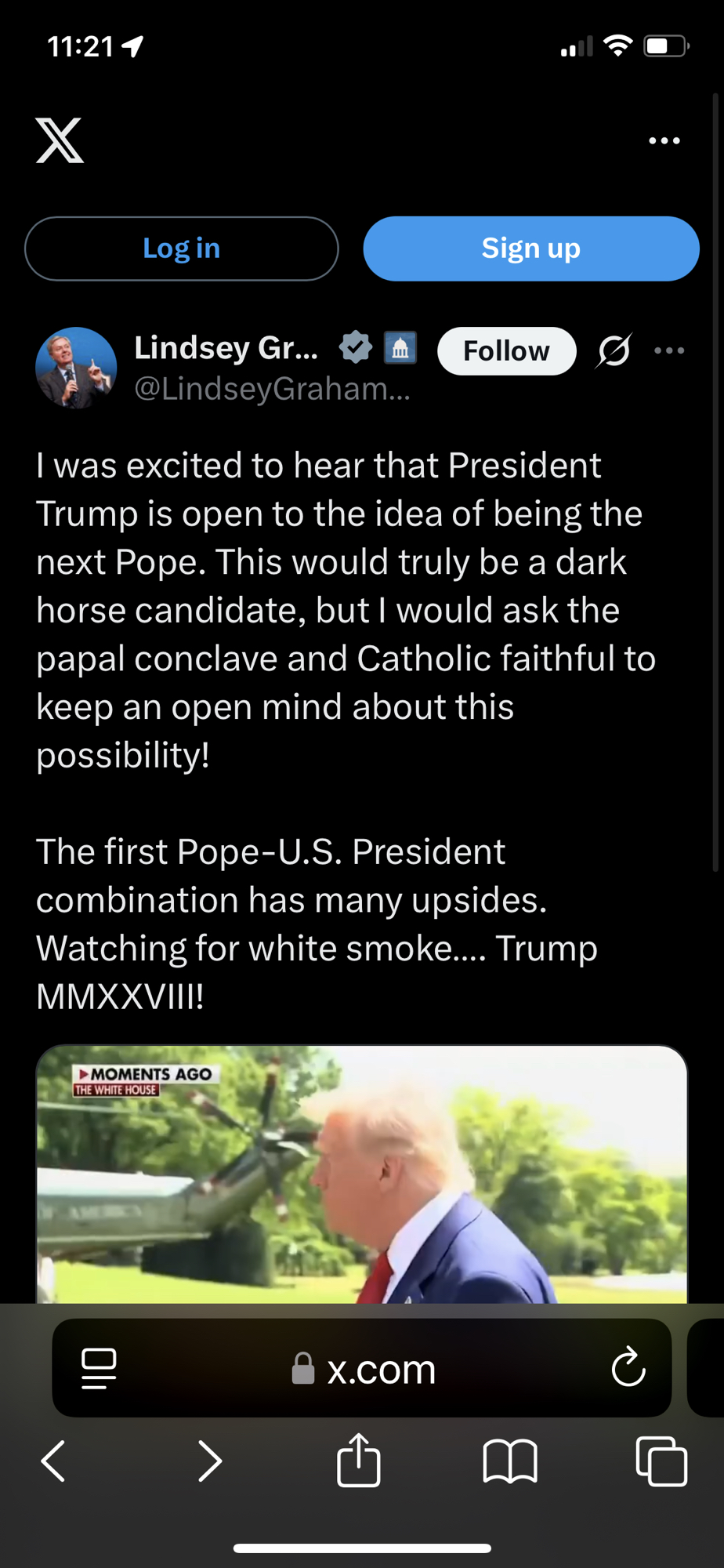Open the X logo home link
Image resolution: width=724 pixels, height=1568 pixels.
click(60, 141)
